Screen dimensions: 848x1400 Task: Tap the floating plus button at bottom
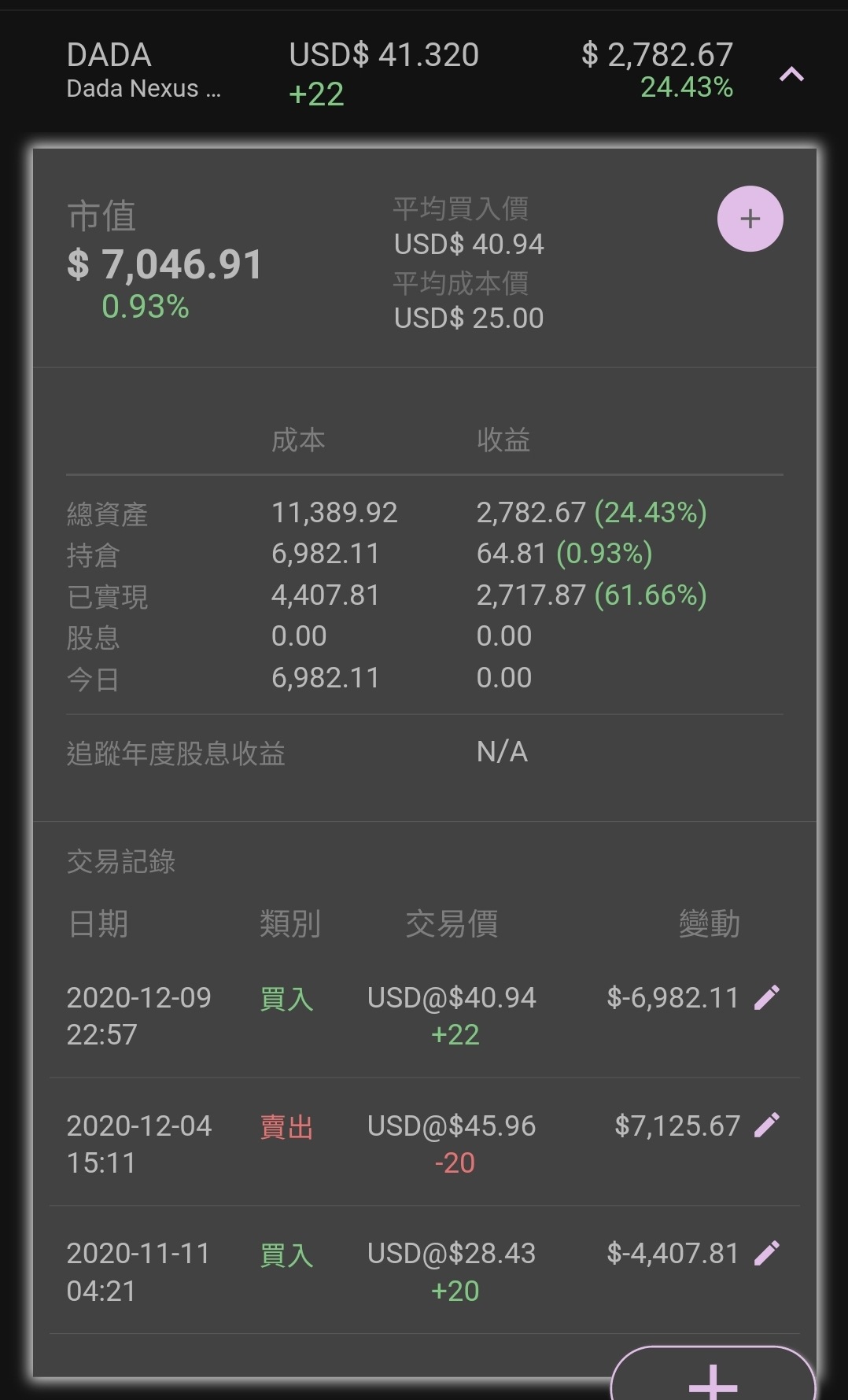tap(713, 1375)
